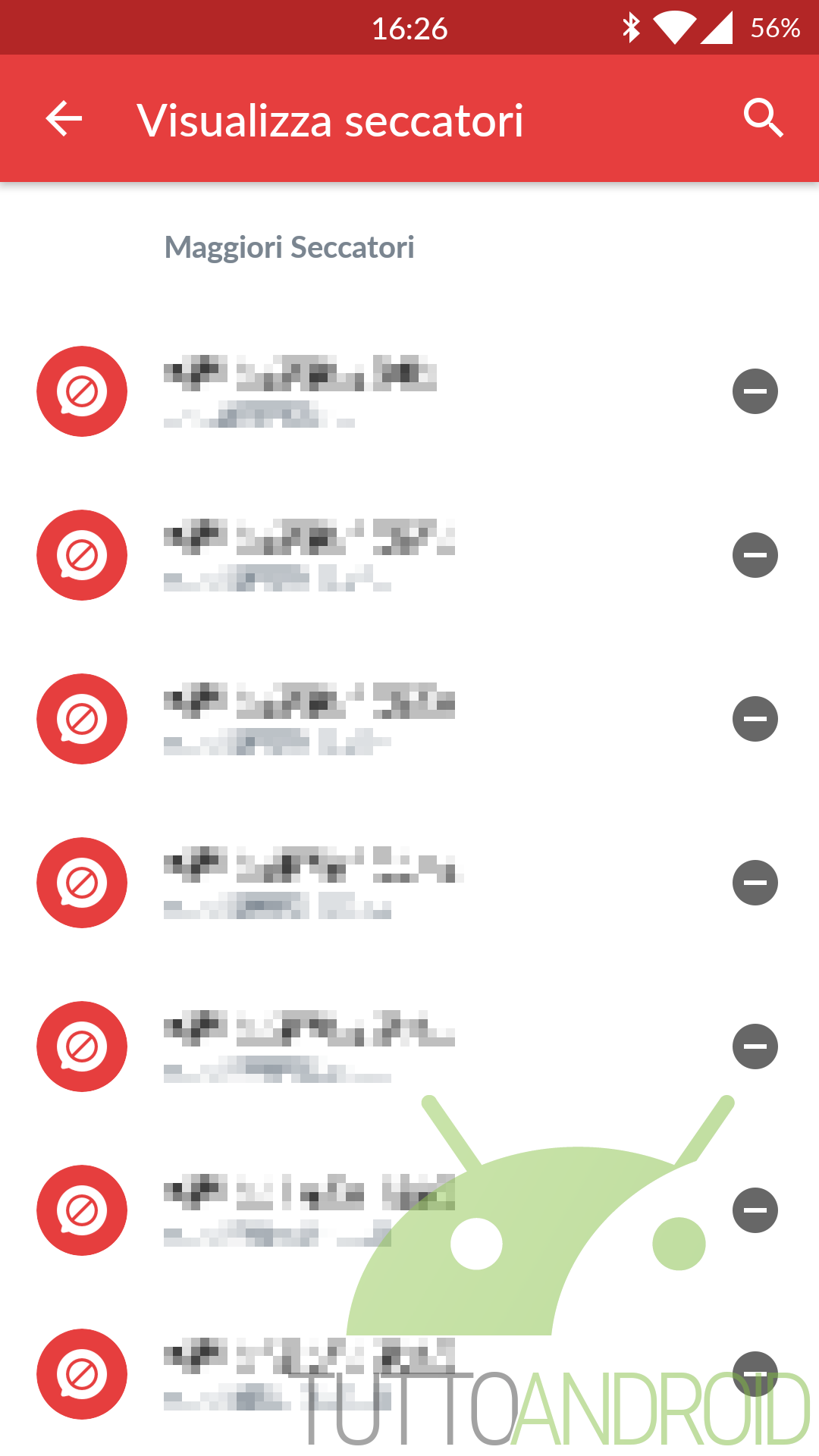Select the last visible blocked number row
This screenshot has width=819, height=1456.
(409, 1374)
